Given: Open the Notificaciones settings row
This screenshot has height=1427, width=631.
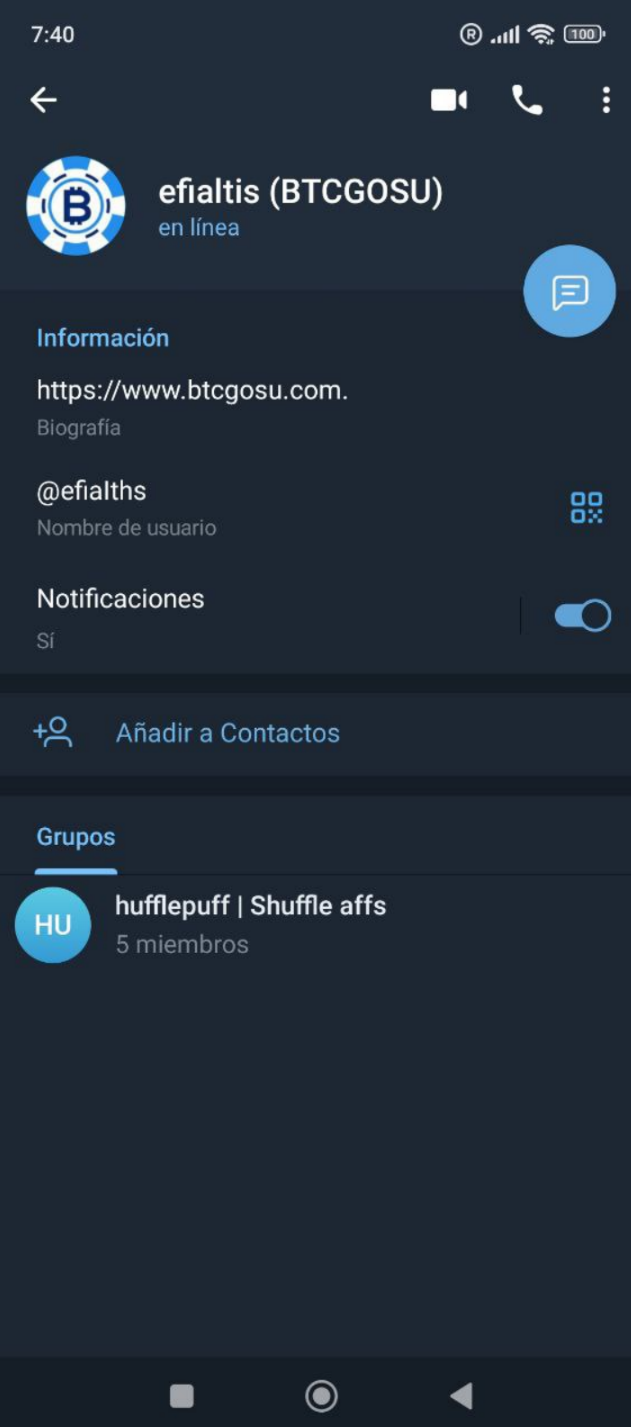Looking at the screenshot, I should click(260, 616).
